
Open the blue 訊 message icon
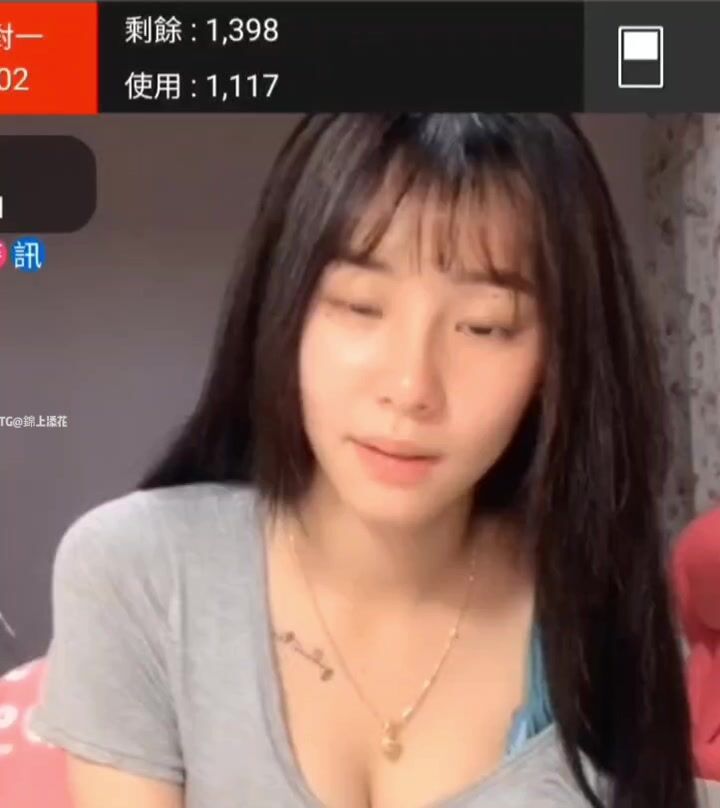pyautogui.click(x=28, y=255)
